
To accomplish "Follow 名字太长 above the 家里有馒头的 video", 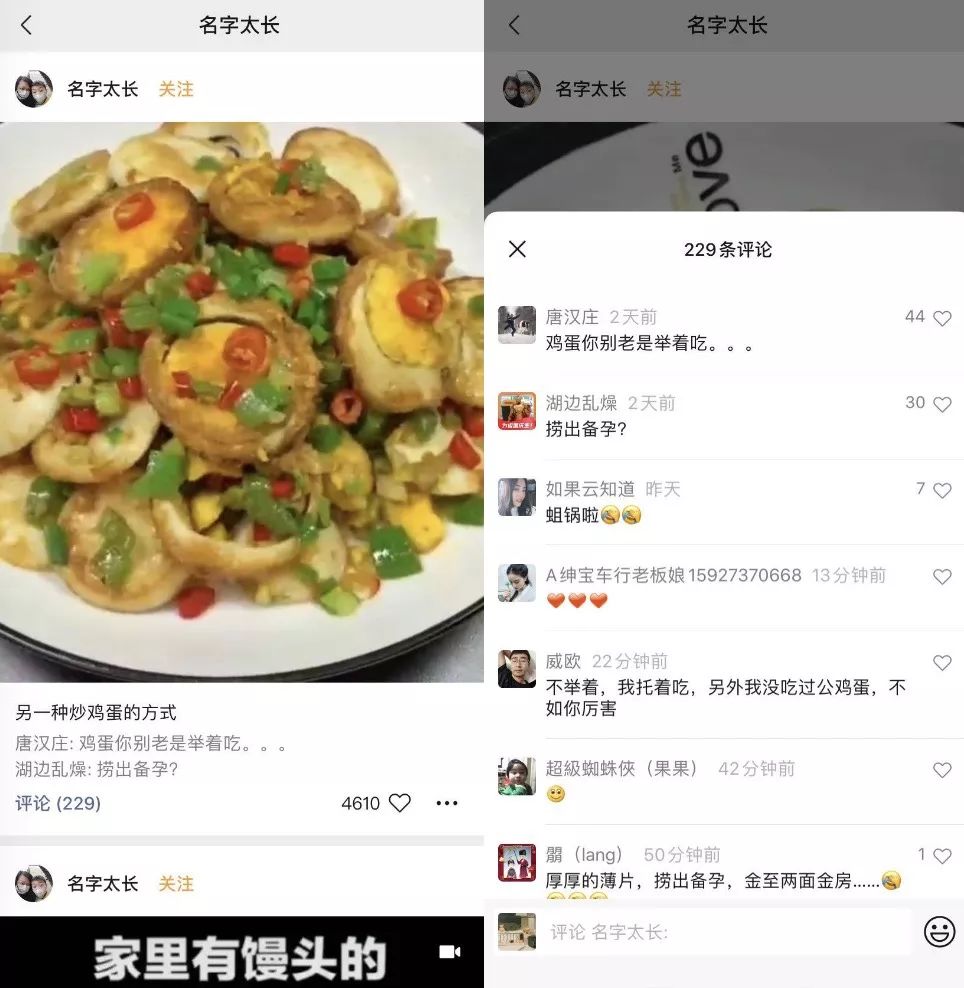I will (x=176, y=884).
